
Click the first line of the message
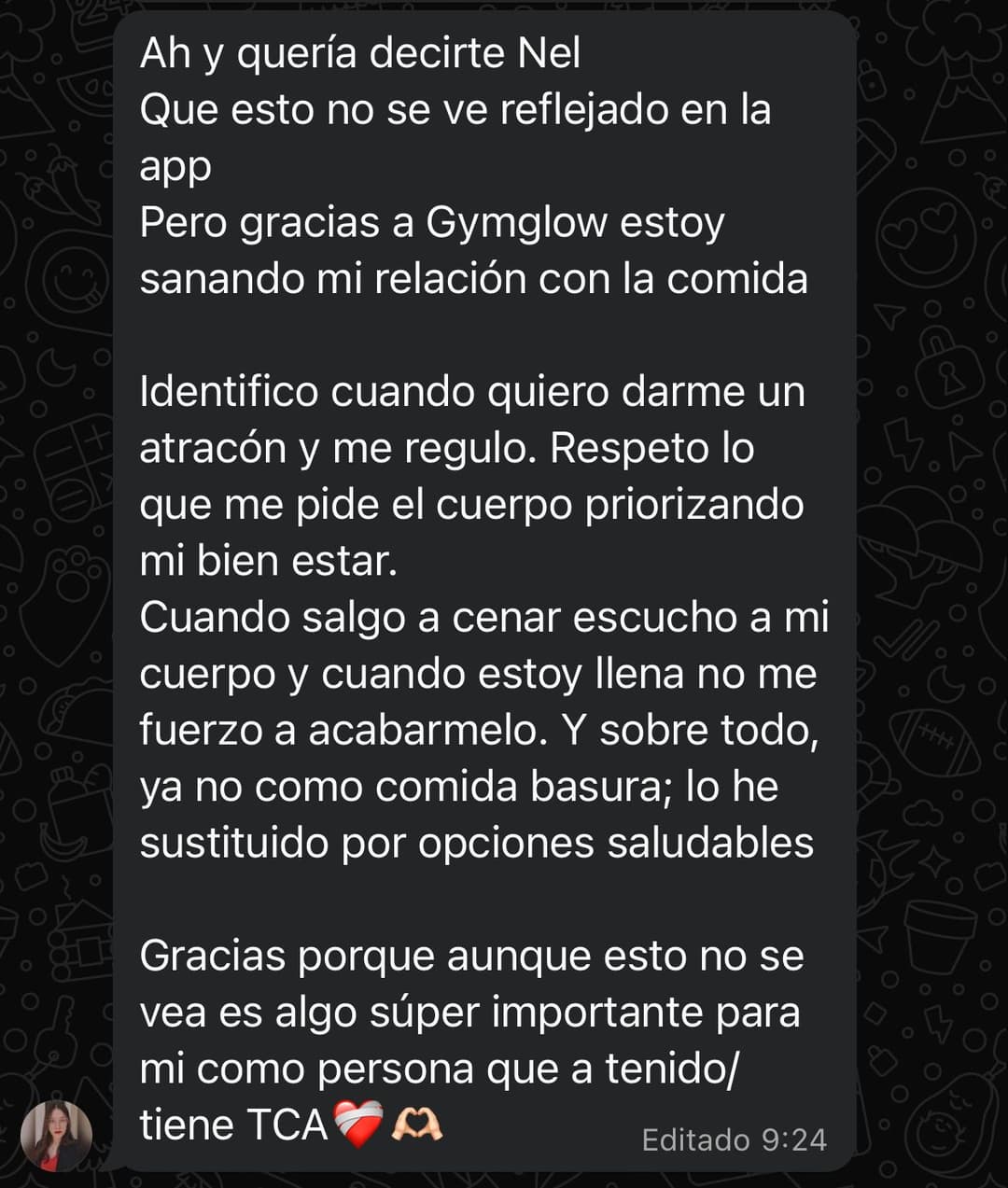coord(362,53)
